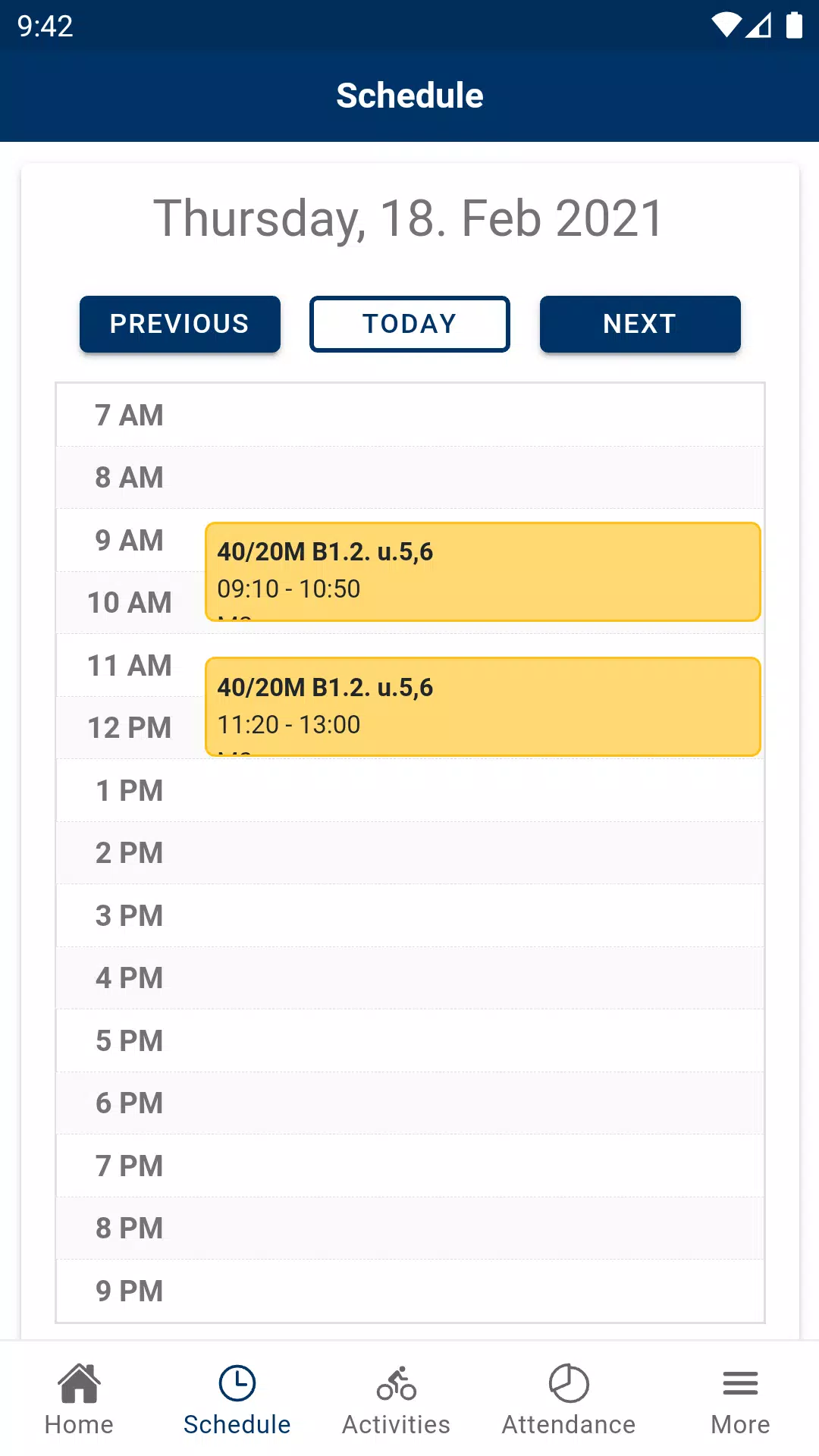Open the 09:10 - 10:50 class event
Screen dimensions: 819x1456
coord(482,571)
